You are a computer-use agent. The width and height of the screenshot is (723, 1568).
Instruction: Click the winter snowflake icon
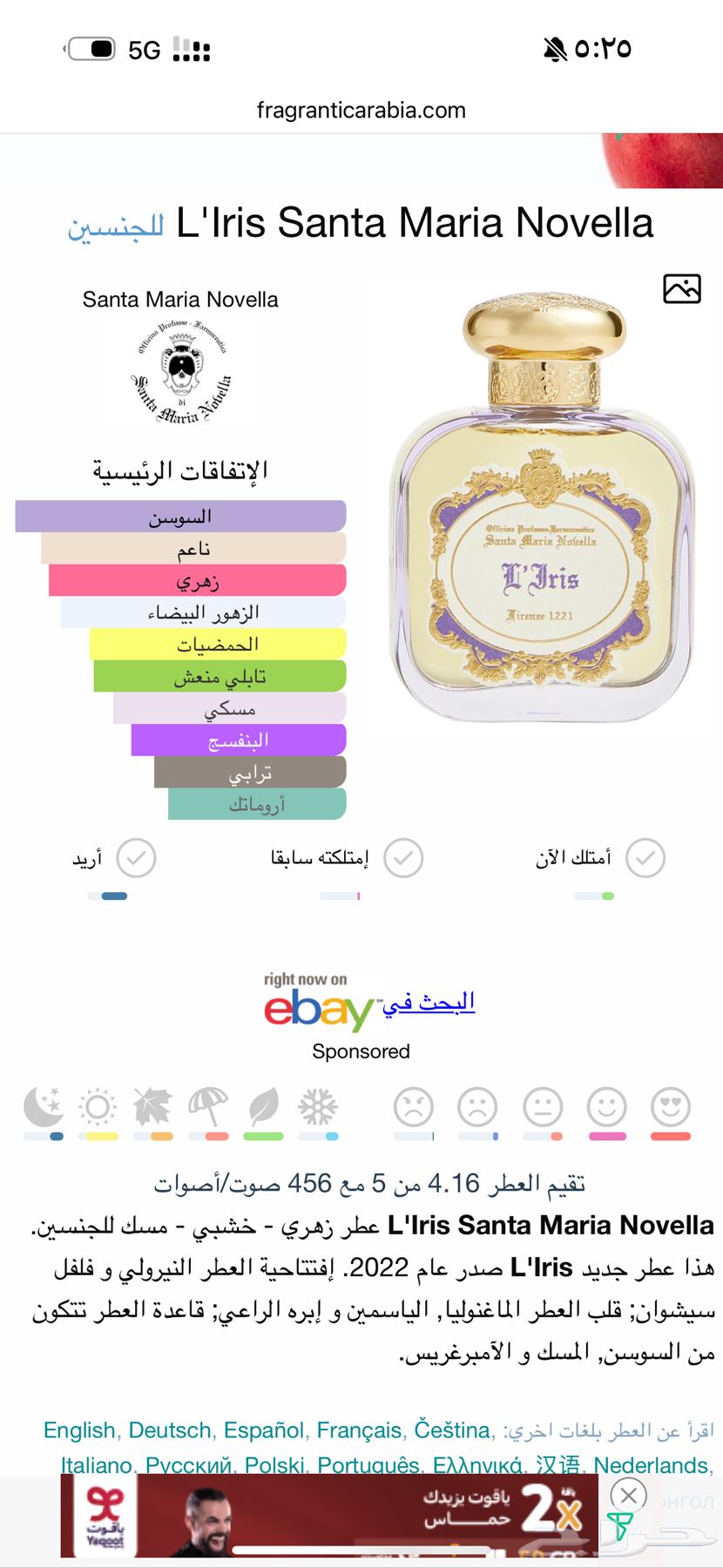click(321, 1108)
